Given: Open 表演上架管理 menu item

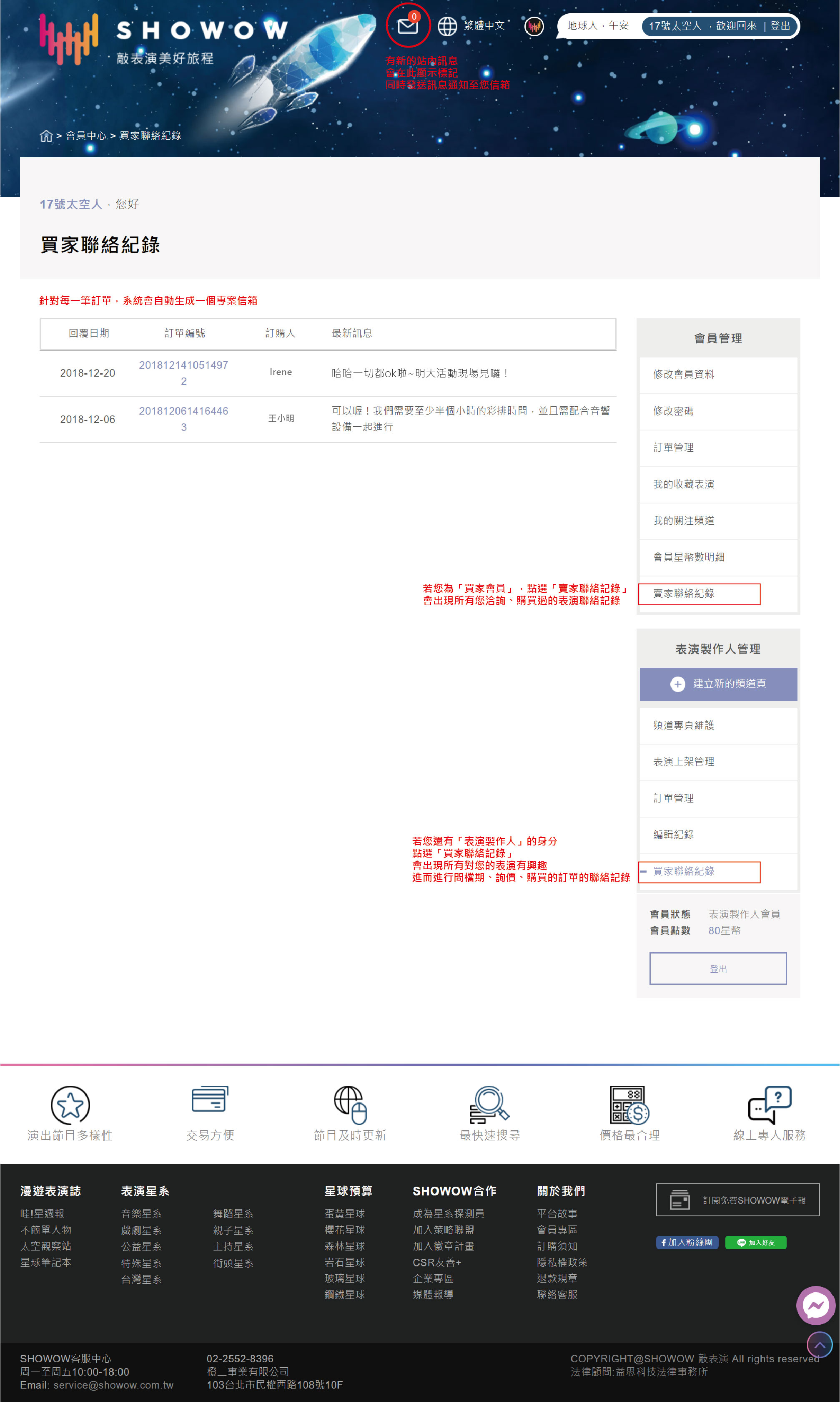Looking at the screenshot, I should [x=683, y=762].
